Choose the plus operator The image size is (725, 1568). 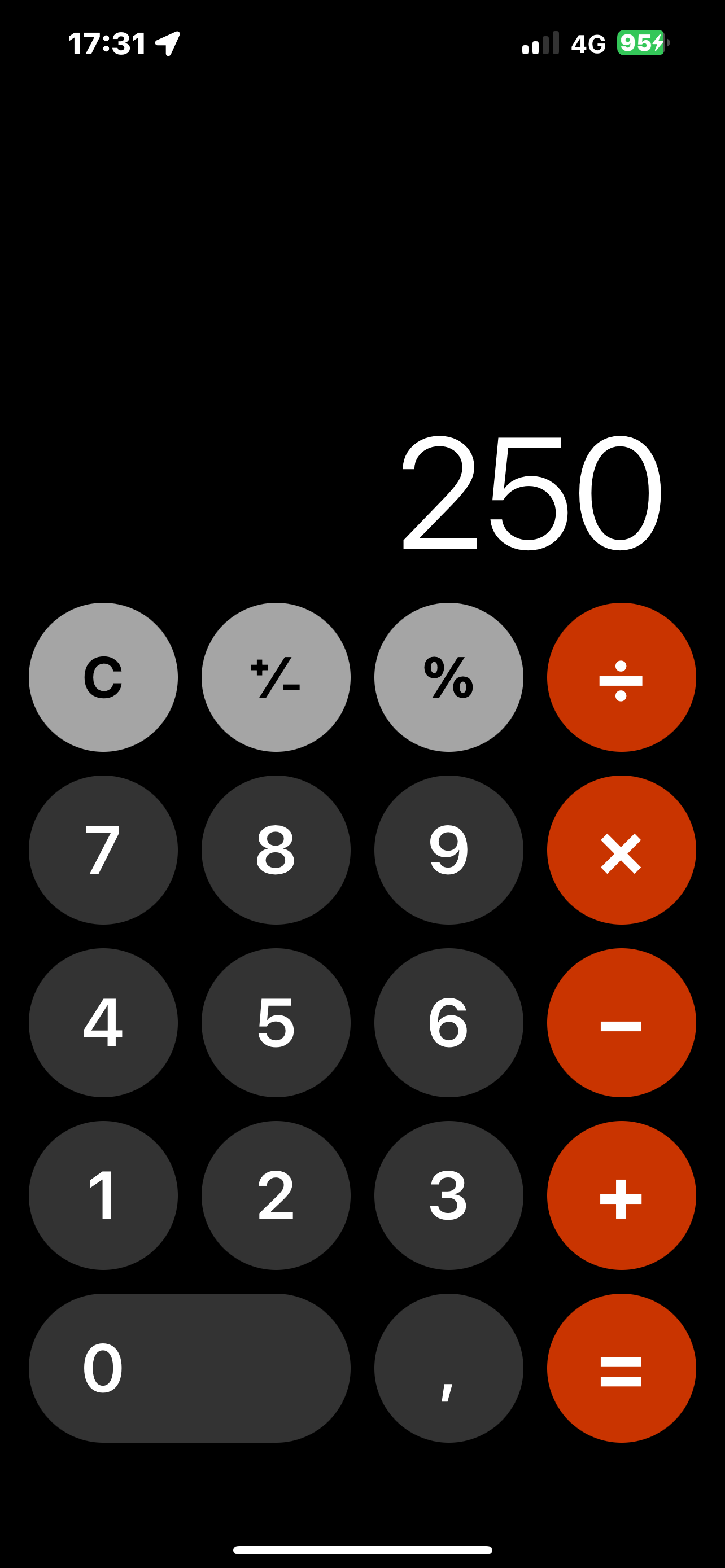point(621,1195)
